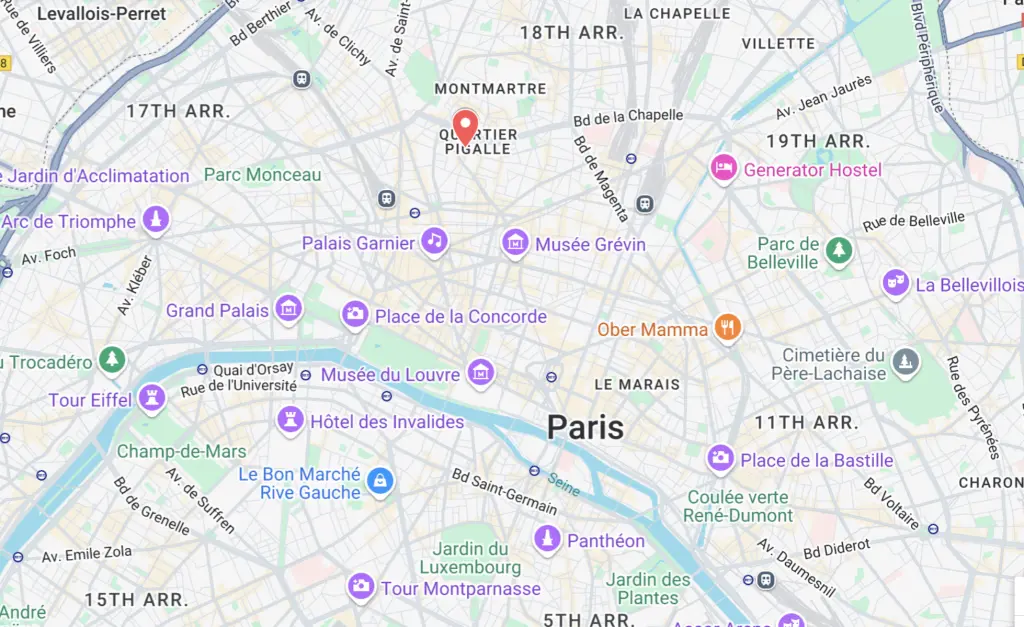This screenshot has width=1024, height=627.
Task: Select the Tour Montparnasse marker
Action: [x=361, y=587]
